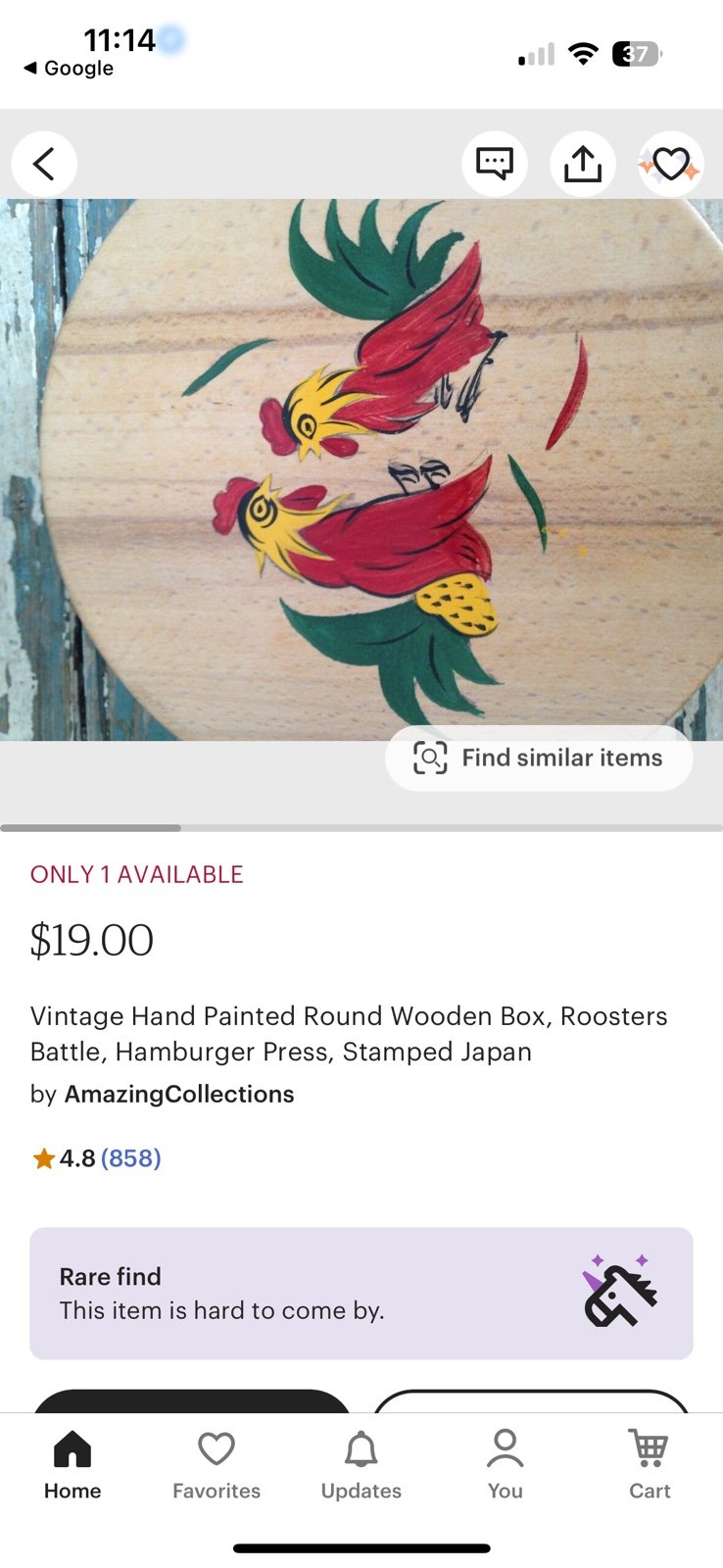Open the Updates tab
This screenshot has height=1568, width=723.
361,1465
